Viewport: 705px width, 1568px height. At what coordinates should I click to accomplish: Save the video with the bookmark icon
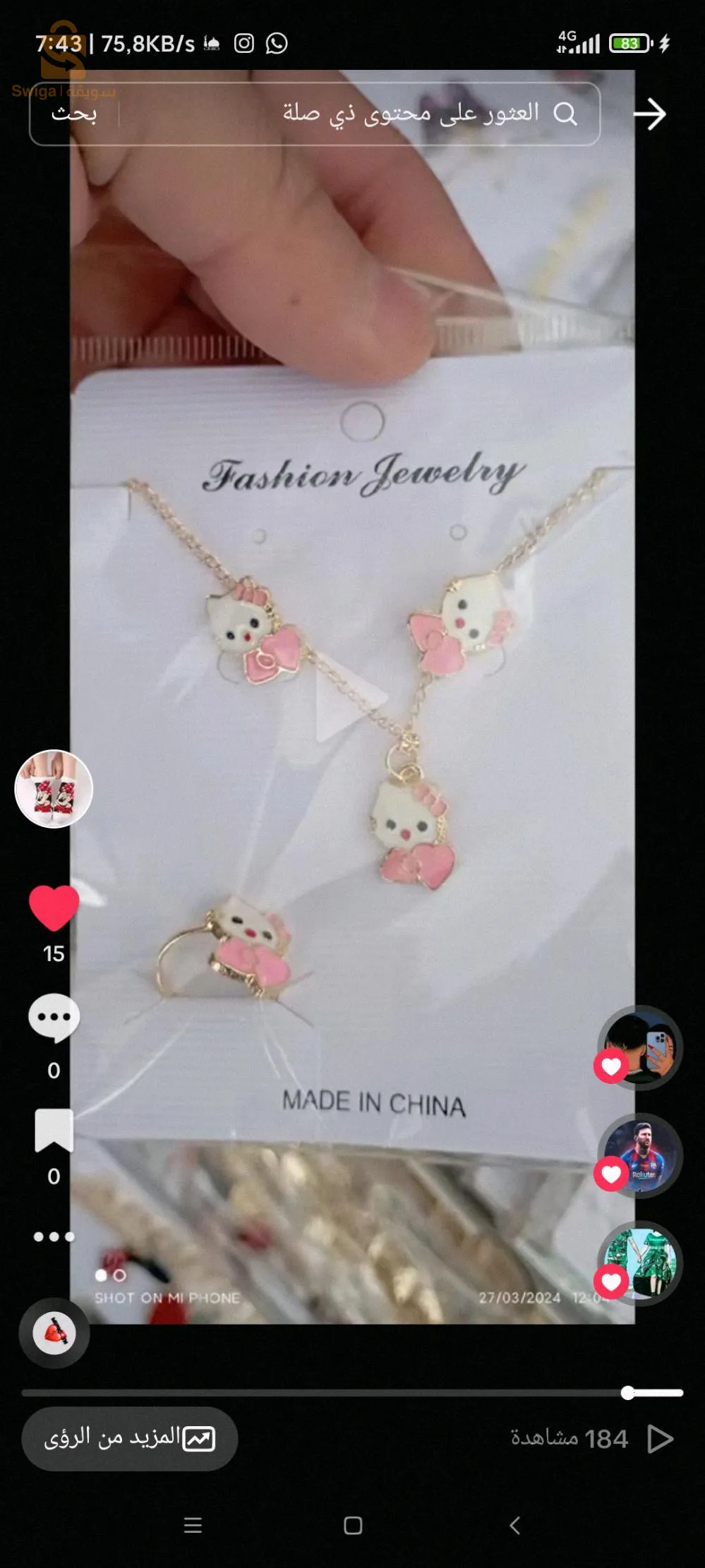pos(54,1130)
